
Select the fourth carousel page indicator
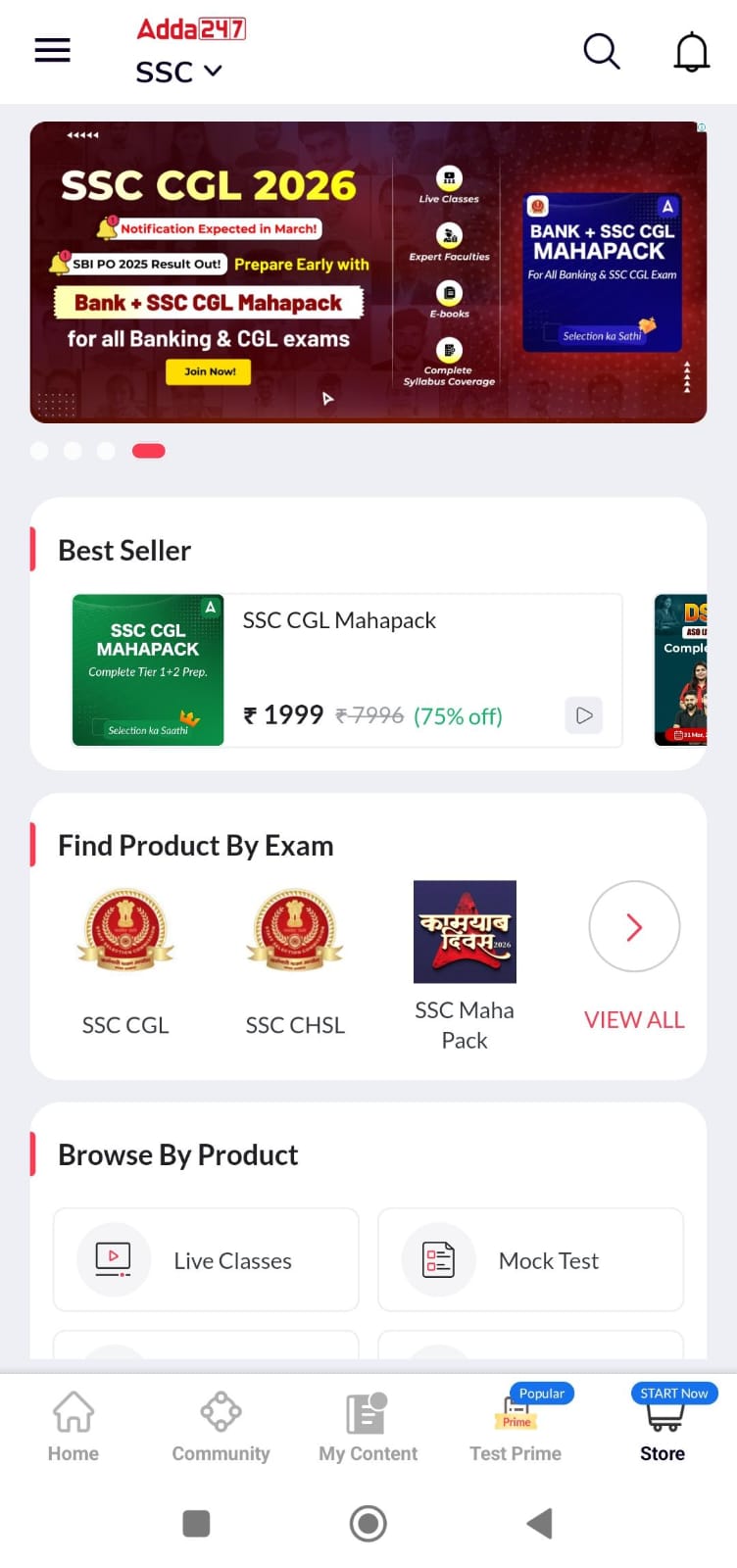click(x=149, y=451)
